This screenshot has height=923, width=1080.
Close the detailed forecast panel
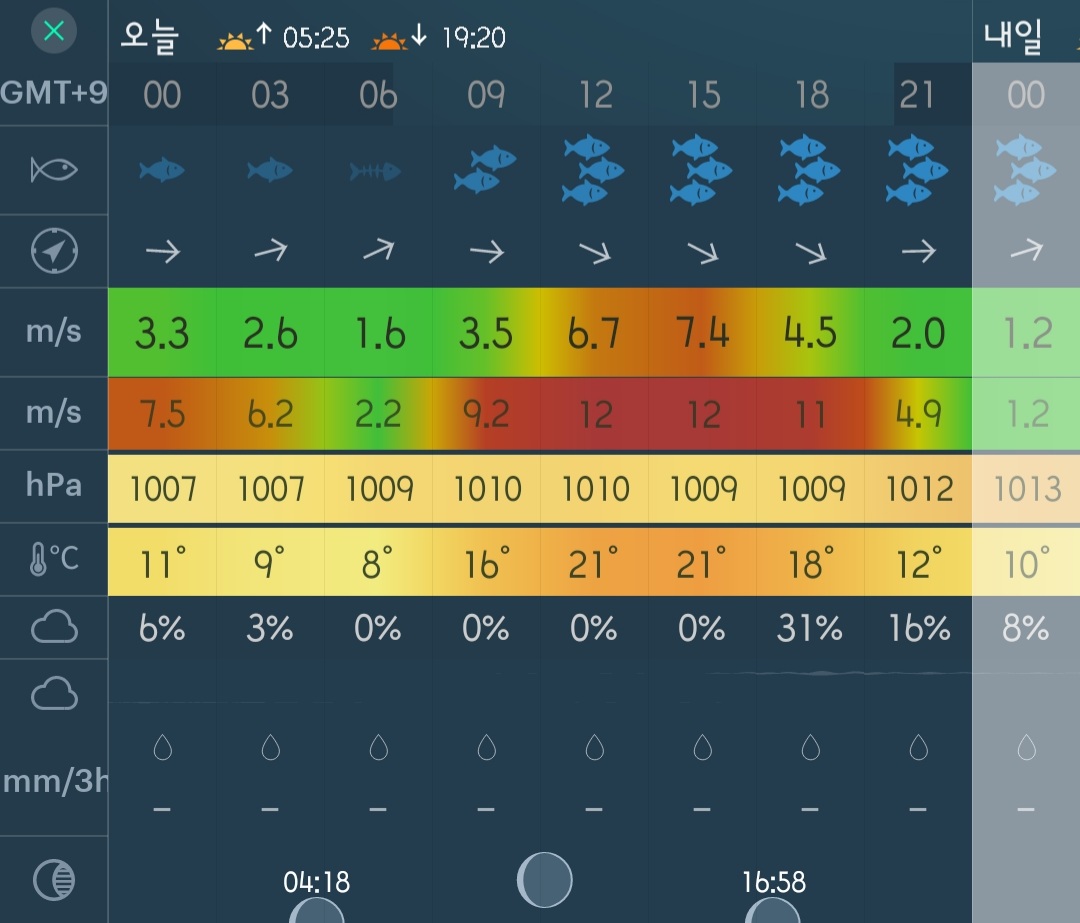tap(54, 31)
